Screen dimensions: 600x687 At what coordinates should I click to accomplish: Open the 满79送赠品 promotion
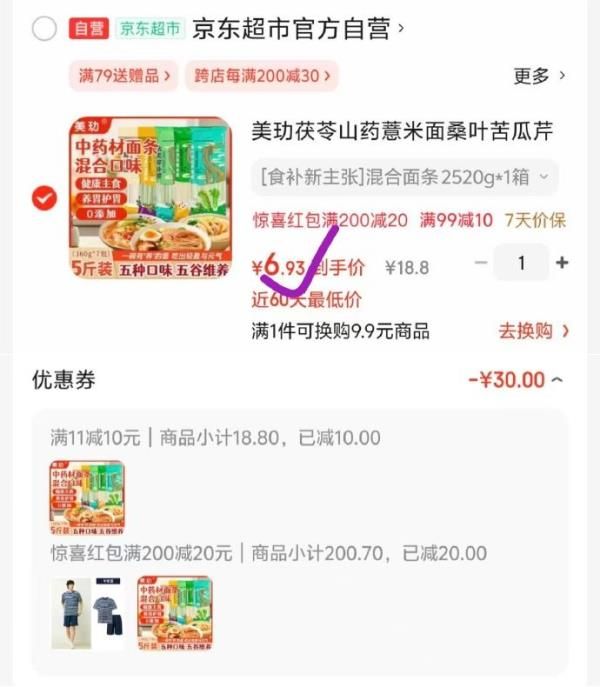[x=124, y=75]
